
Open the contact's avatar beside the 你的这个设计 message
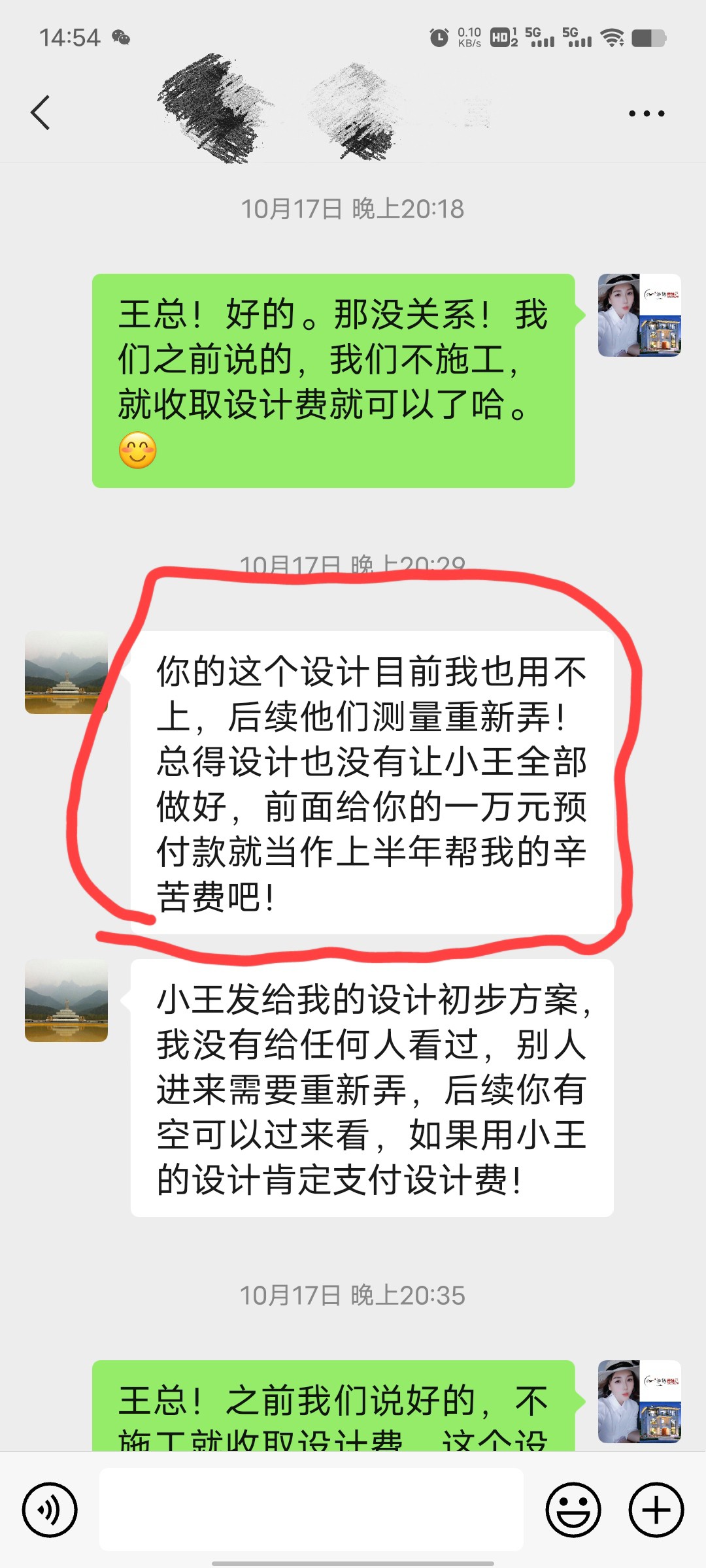pos(66,672)
